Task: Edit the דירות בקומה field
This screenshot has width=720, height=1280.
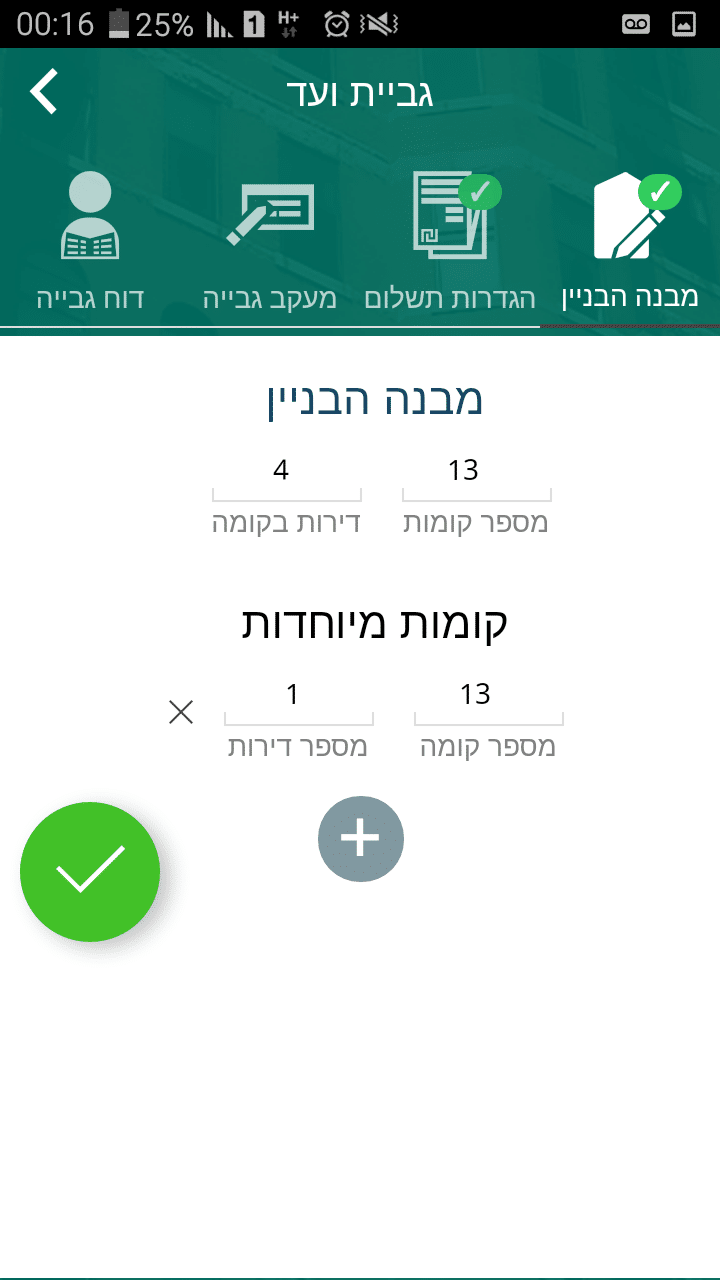Action: click(286, 472)
